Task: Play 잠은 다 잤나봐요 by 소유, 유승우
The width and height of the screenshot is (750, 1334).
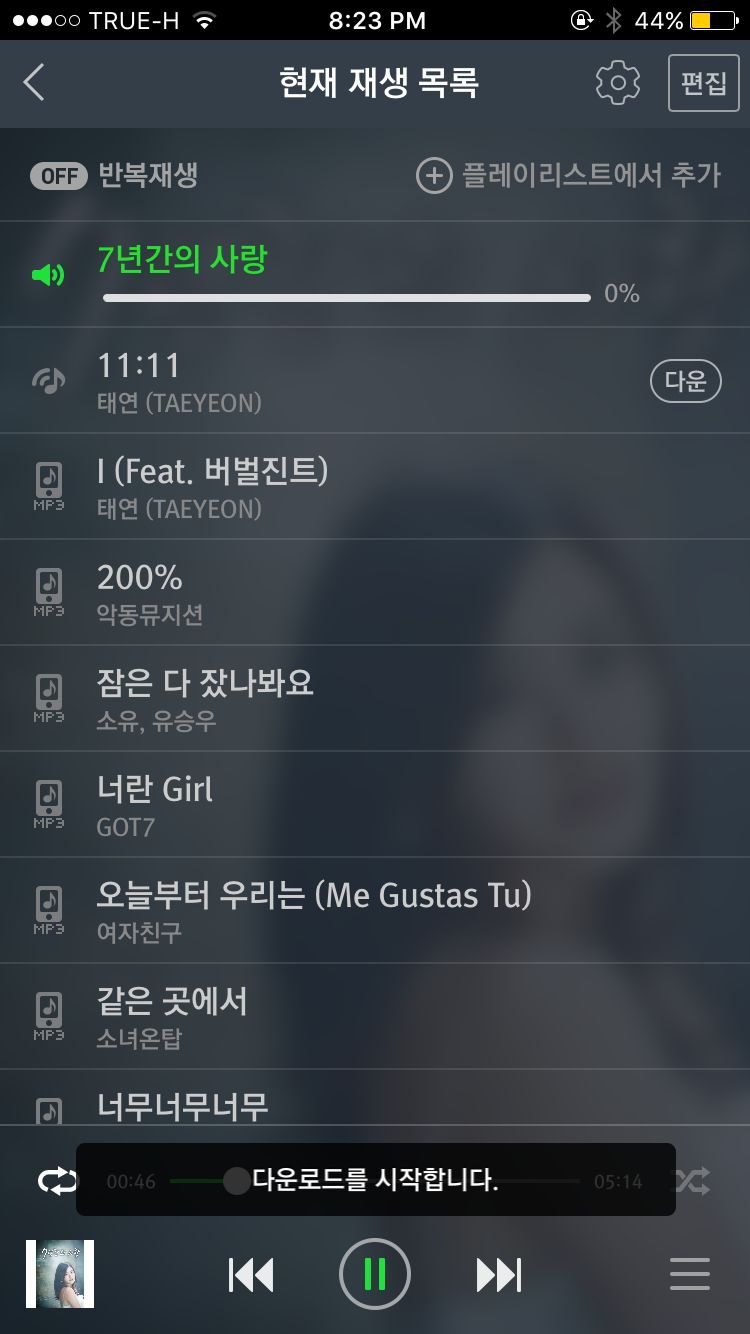Action: click(300, 699)
